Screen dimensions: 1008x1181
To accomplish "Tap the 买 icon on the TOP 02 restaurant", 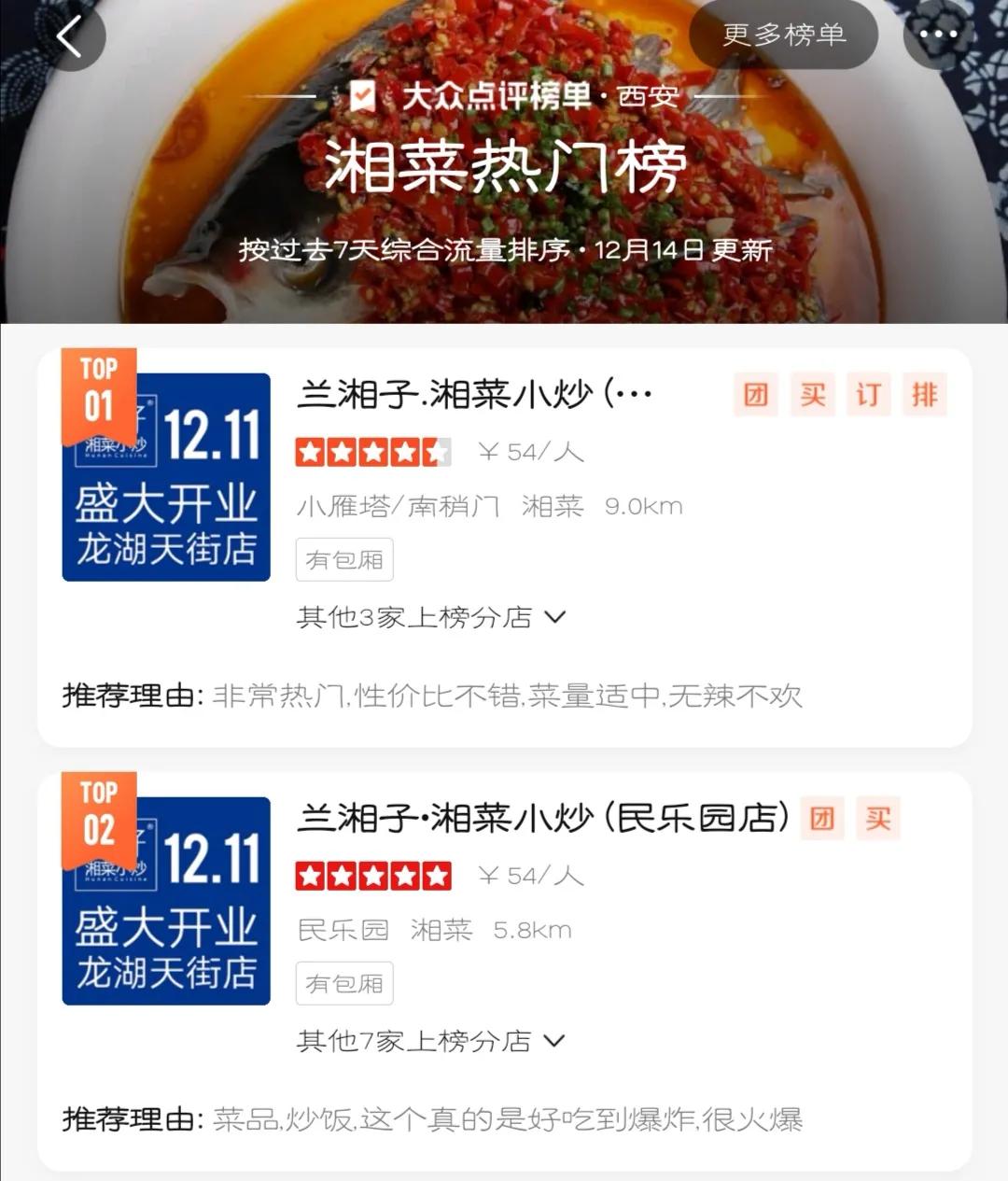I will click(878, 819).
